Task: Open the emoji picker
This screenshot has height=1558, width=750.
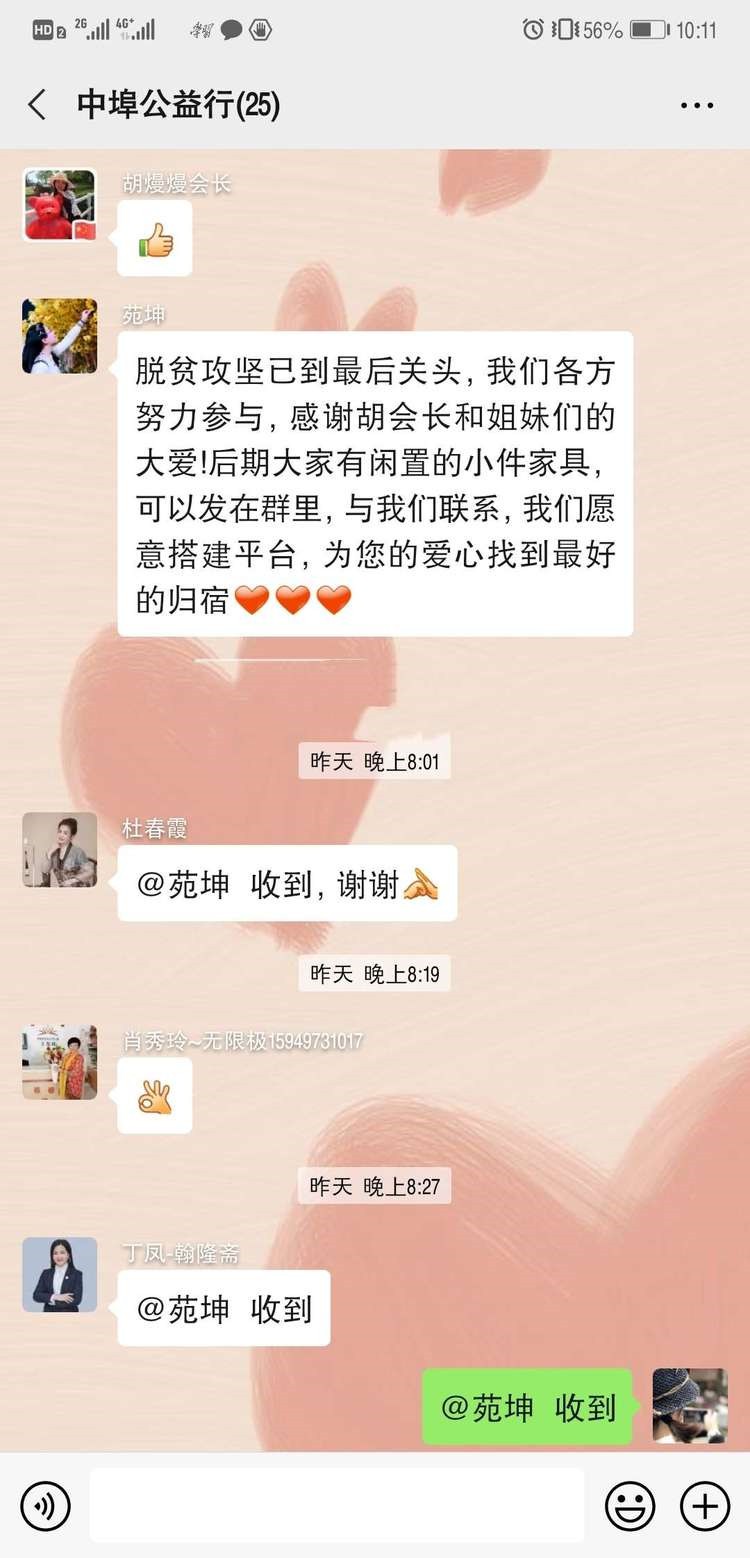Action: point(630,1505)
